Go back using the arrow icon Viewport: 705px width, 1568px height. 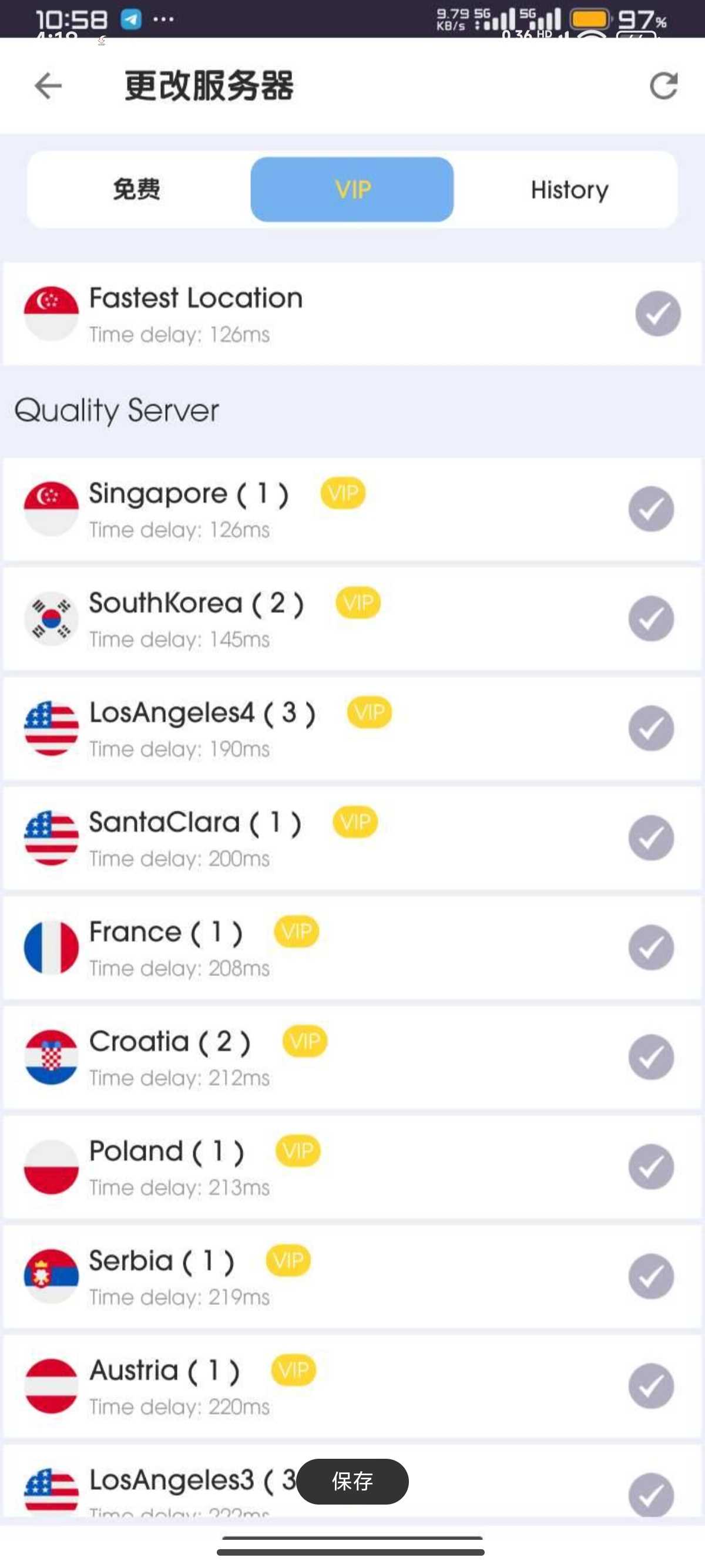(x=48, y=85)
